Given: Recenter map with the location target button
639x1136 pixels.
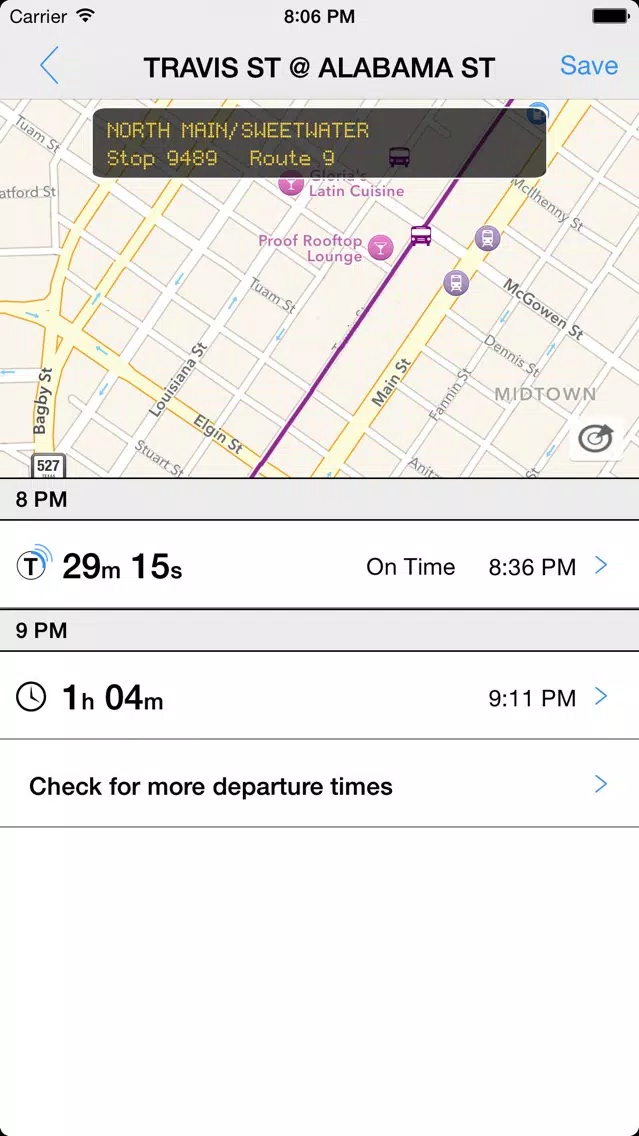Looking at the screenshot, I should click(596, 438).
